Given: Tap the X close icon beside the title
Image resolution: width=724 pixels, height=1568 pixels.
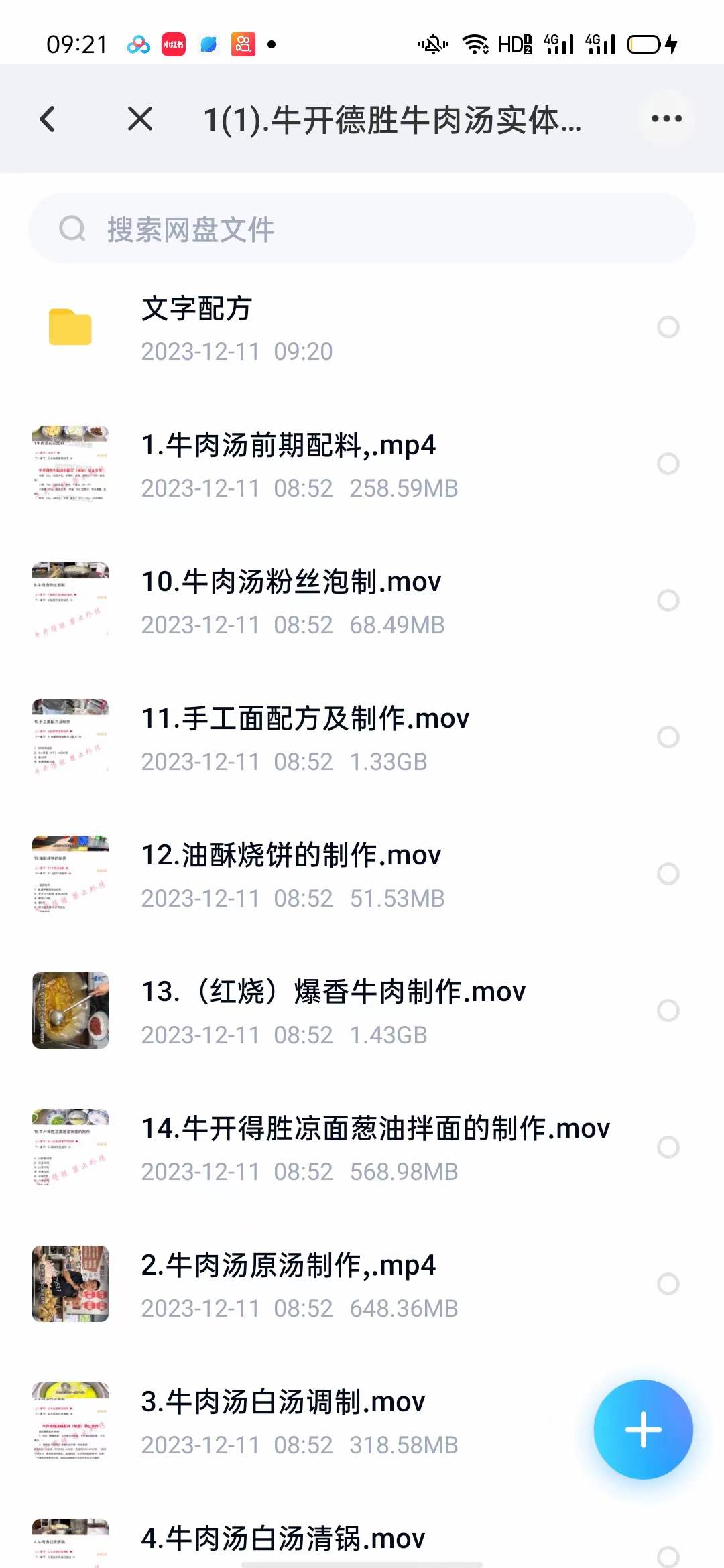Looking at the screenshot, I should tap(139, 119).
